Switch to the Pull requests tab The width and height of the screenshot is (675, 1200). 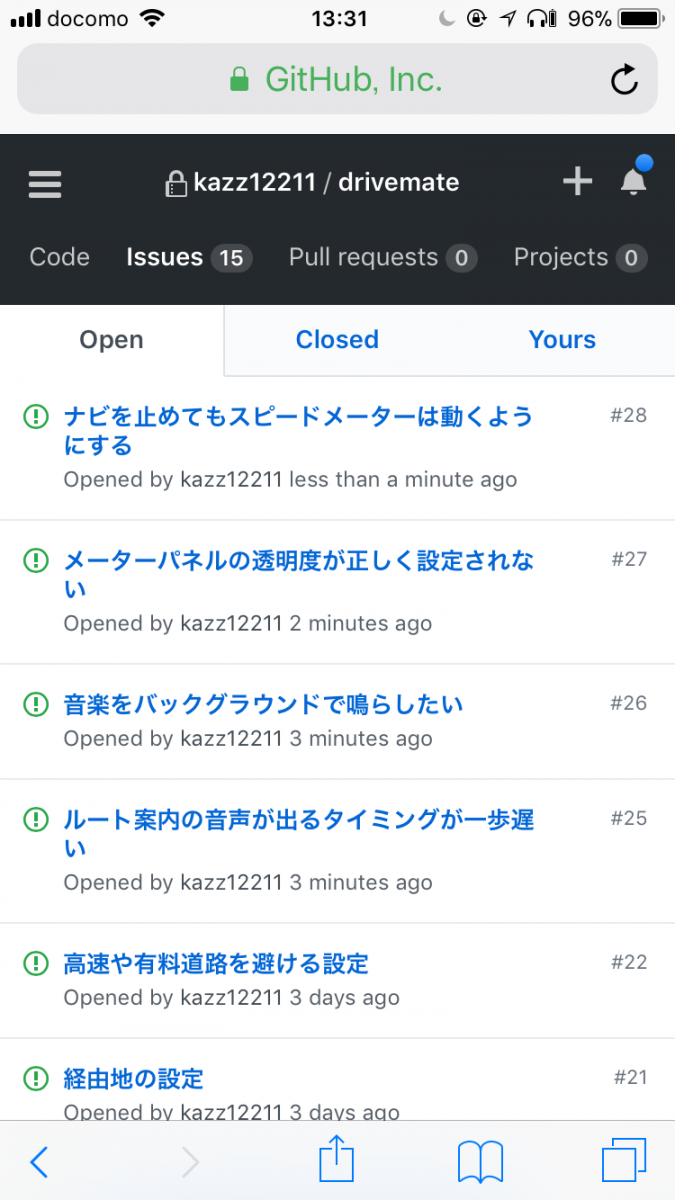pyautogui.click(x=382, y=257)
